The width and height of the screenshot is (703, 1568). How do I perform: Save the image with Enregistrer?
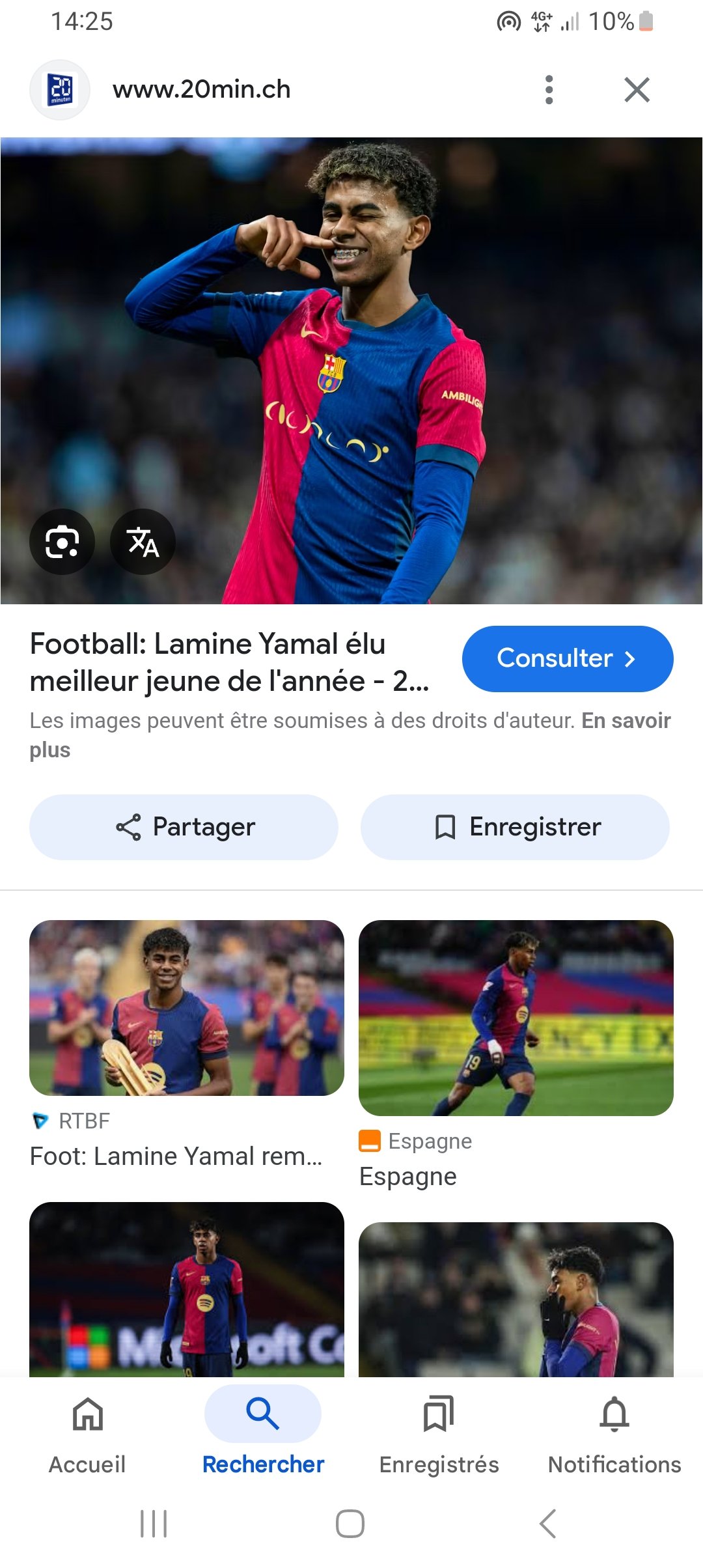515,827
